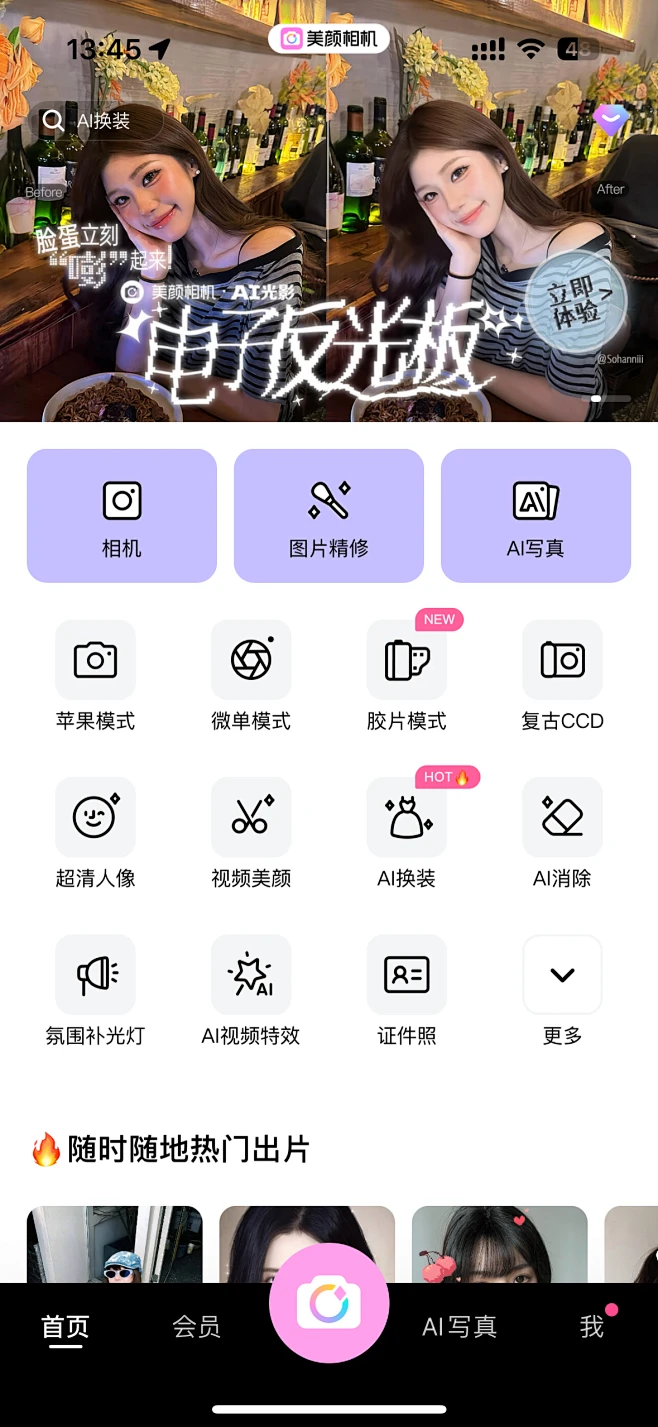
Task: Open 证件照 ID photo tool
Action: tap(407, 975)
